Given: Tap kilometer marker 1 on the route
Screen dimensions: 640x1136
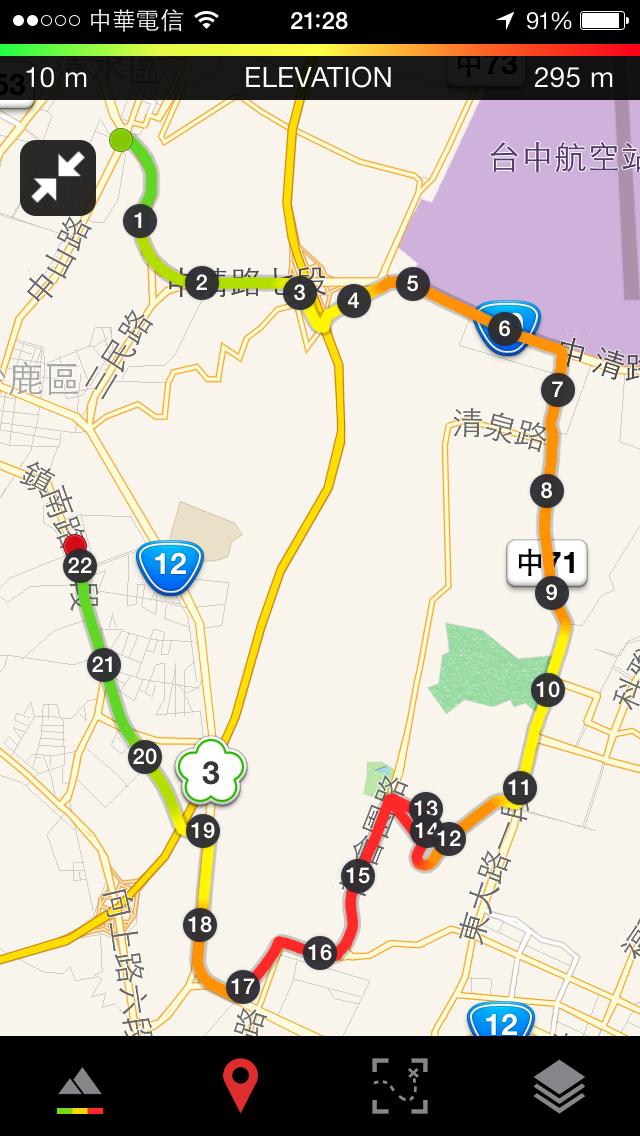Looking at the screenshot, I should tap(140, 221).
